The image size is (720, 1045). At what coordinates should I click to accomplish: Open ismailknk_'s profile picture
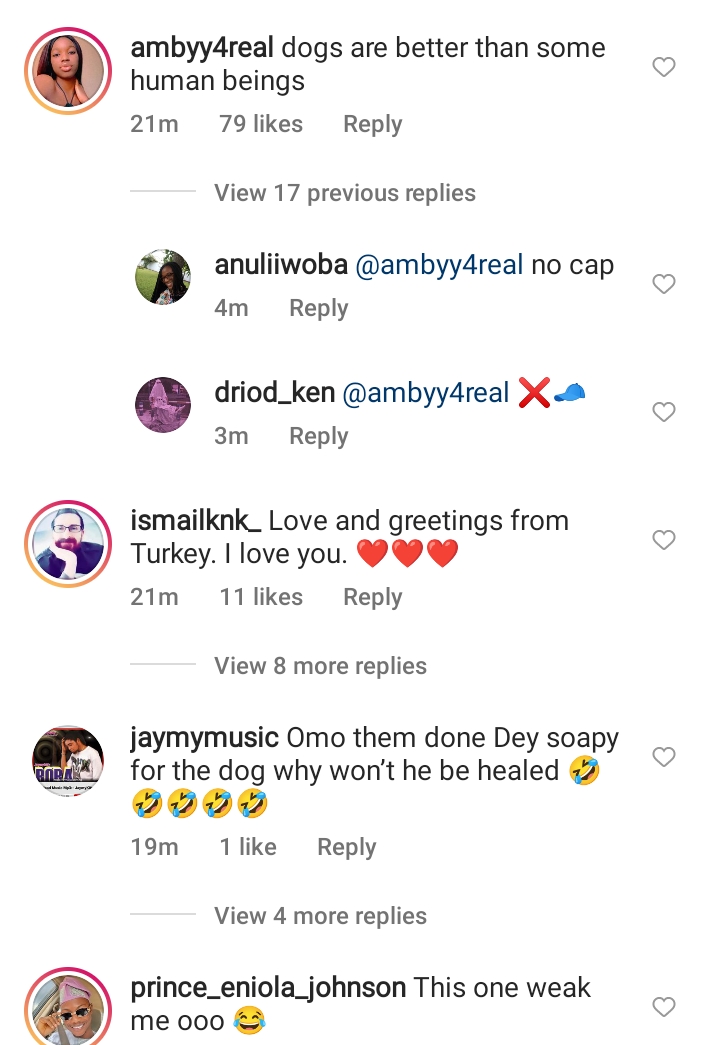click(x=67, y=544)
